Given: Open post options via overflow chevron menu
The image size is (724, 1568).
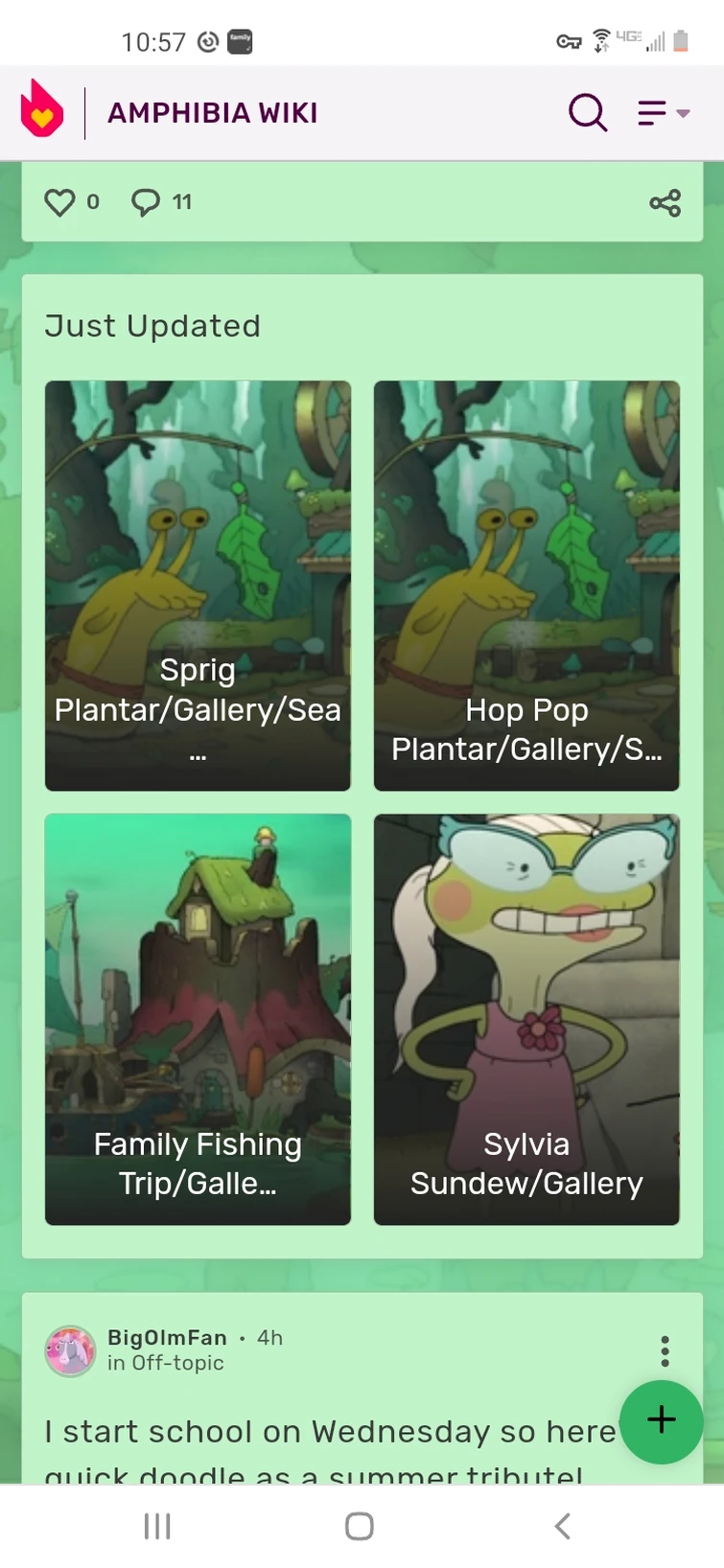Looking at the screenshot, I should click(x=665, y=1349).
